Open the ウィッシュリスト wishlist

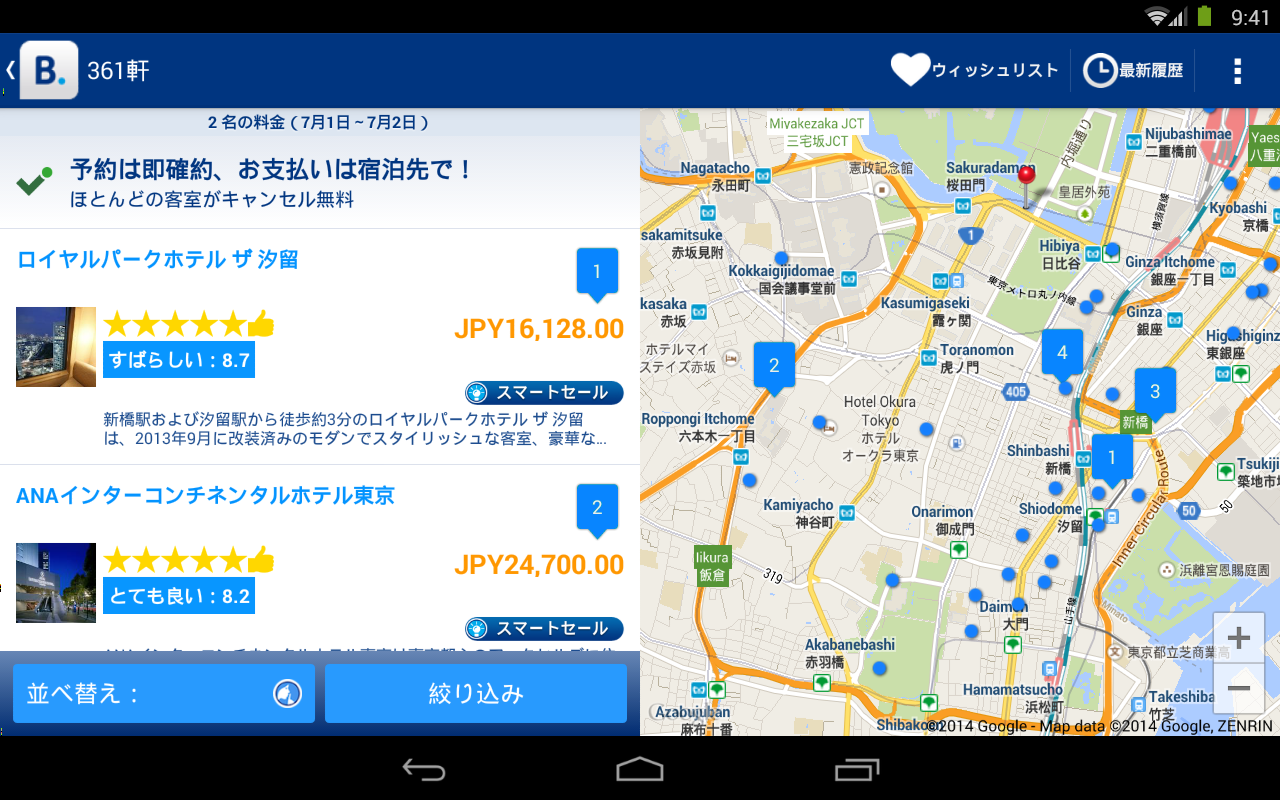[x=974, y=70]
